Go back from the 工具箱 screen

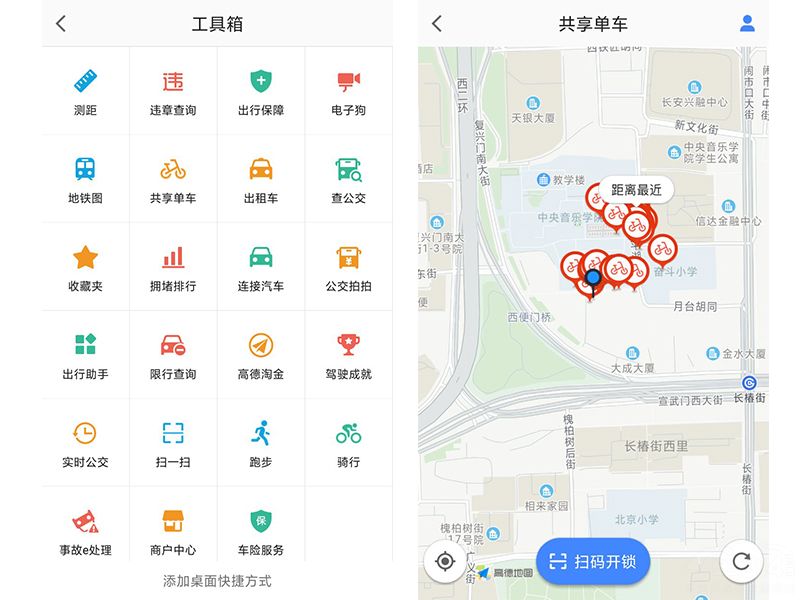click(x=61, y=24)
